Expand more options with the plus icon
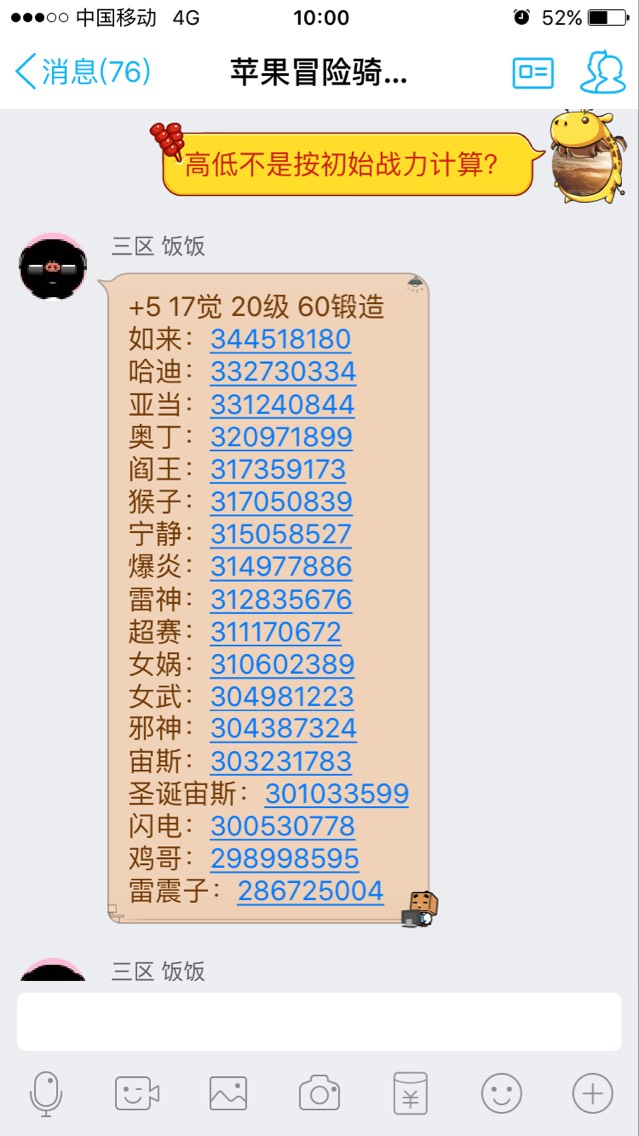 point(593,1093)
